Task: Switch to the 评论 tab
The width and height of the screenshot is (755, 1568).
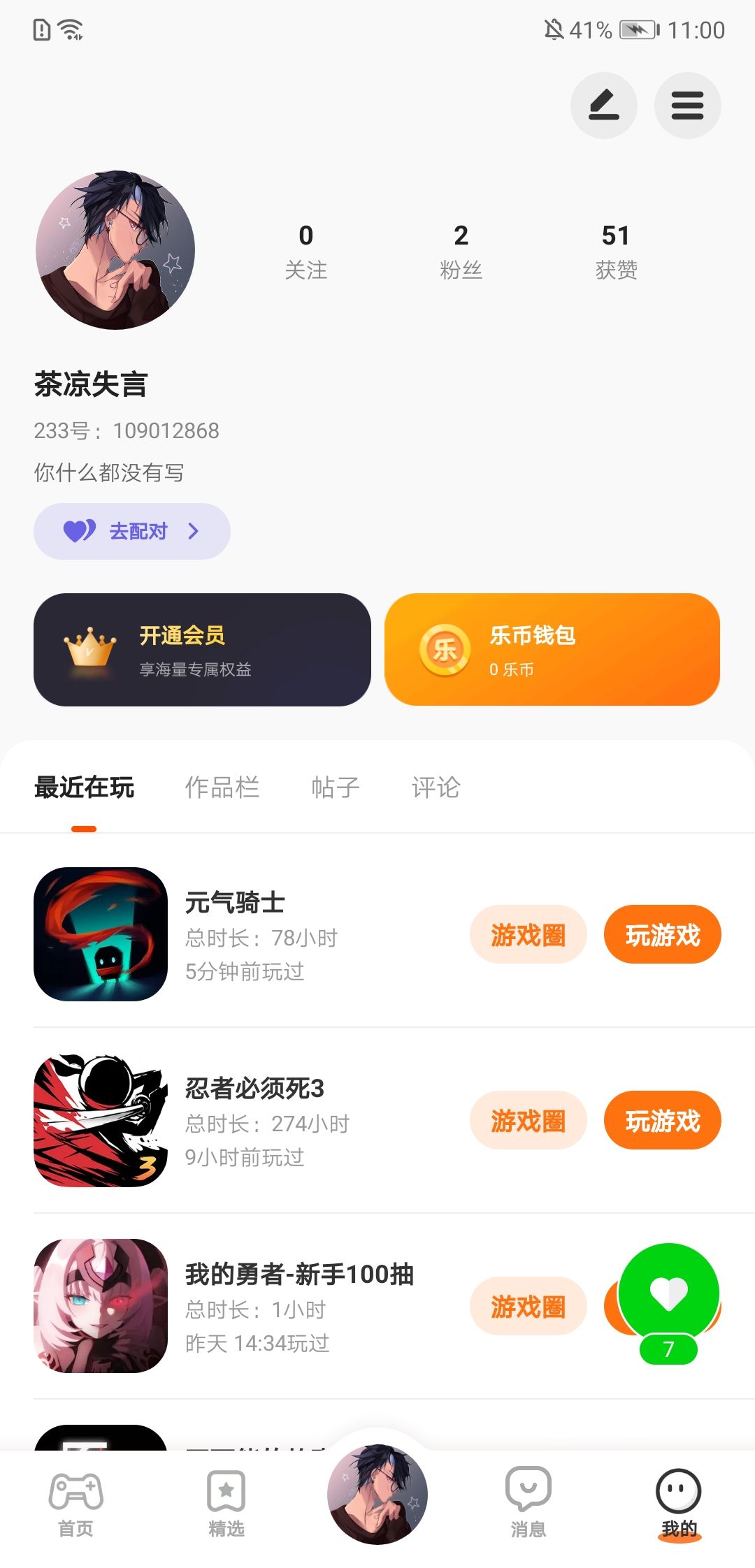Action: (436, 787)
